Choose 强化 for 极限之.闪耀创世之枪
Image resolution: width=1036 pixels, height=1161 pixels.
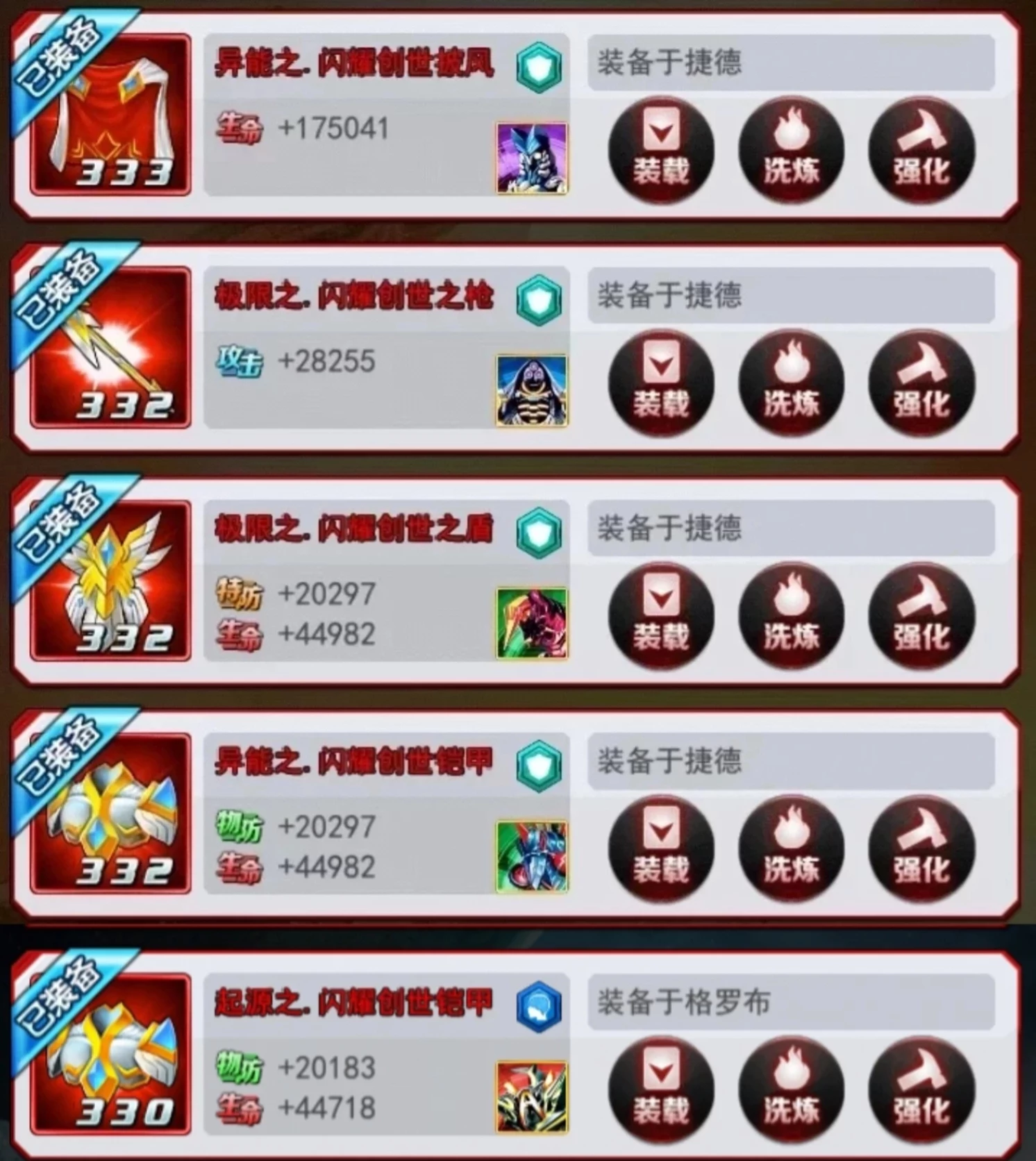[x=921, y=383]
